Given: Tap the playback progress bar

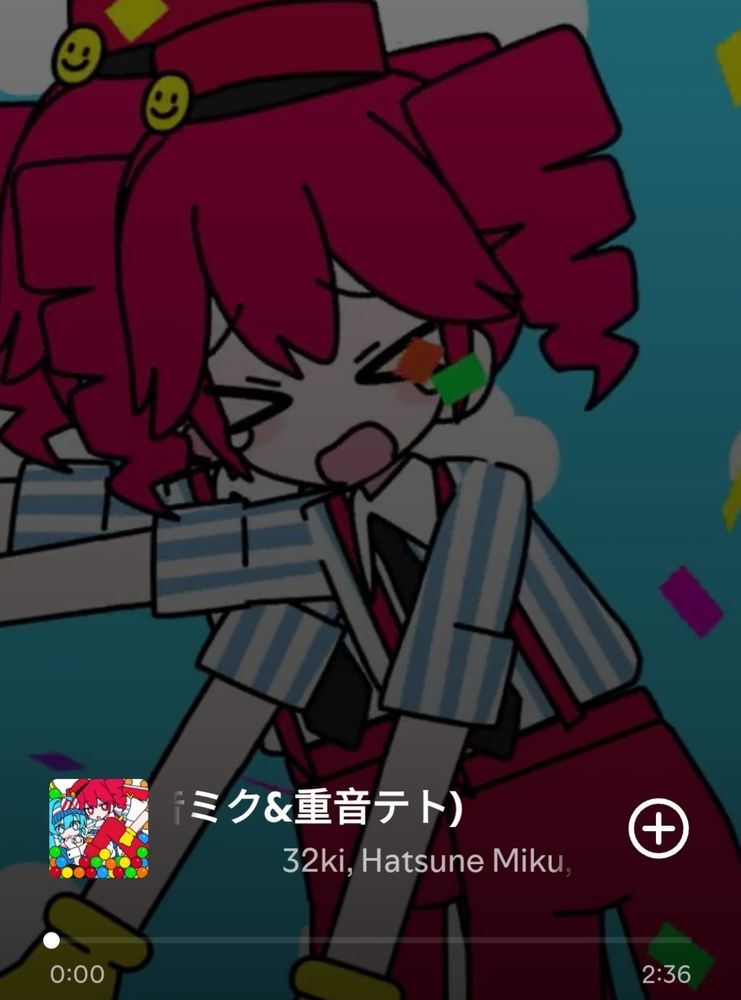Looking at the screenshot, I should (x=370, y=941).
